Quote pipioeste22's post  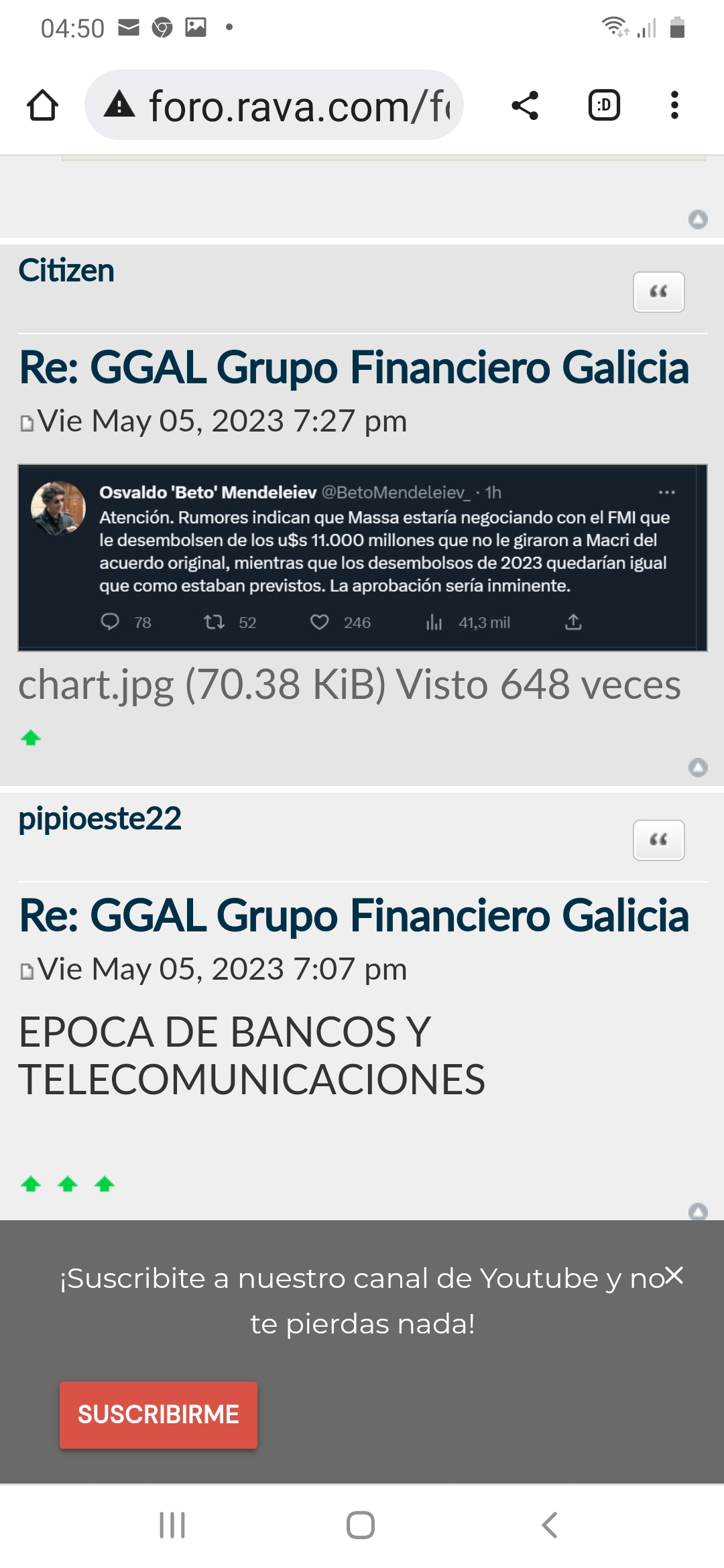[x=658, y=840]
